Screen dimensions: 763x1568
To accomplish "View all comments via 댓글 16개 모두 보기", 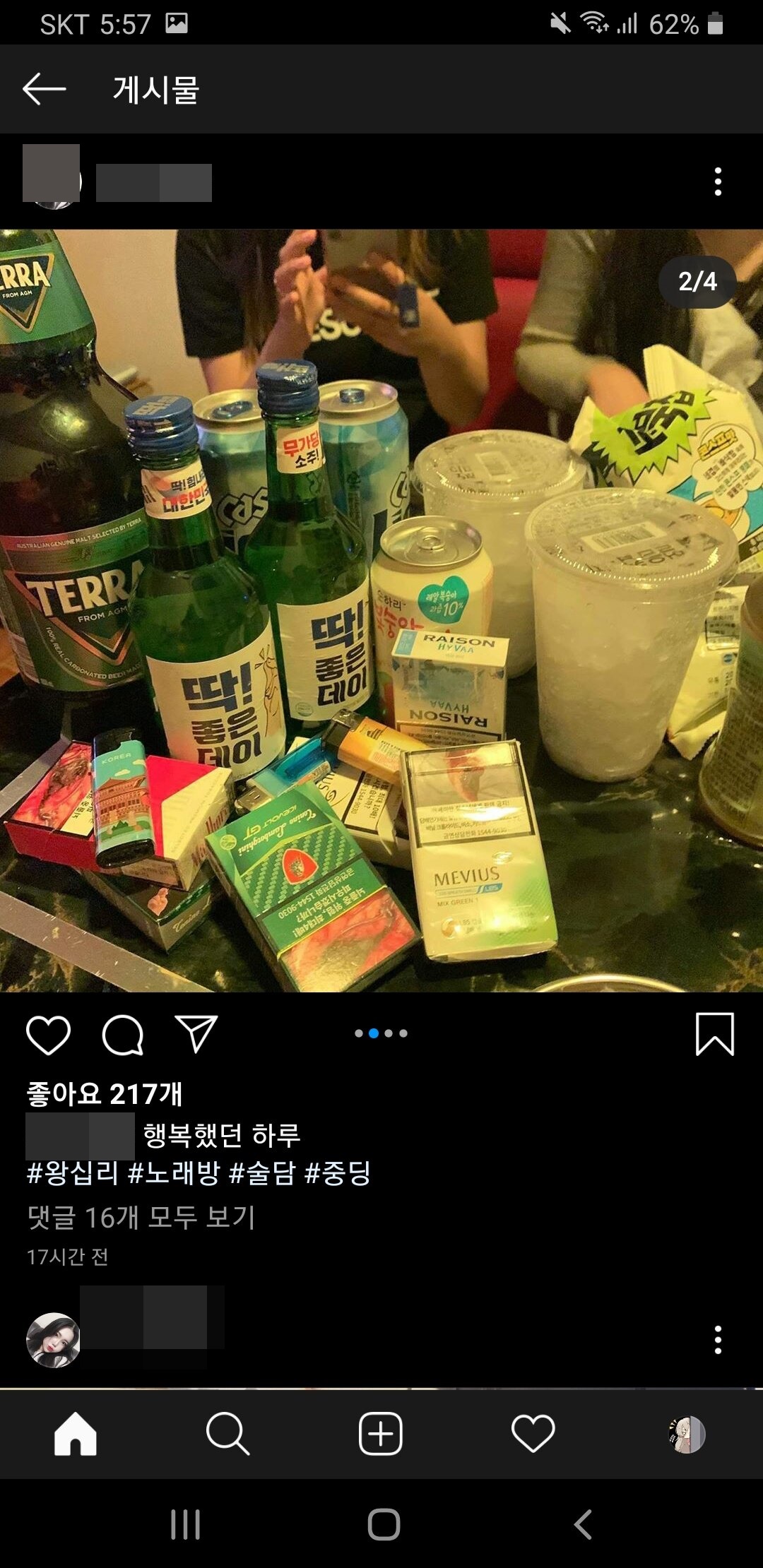I will tap(141, 1217).
